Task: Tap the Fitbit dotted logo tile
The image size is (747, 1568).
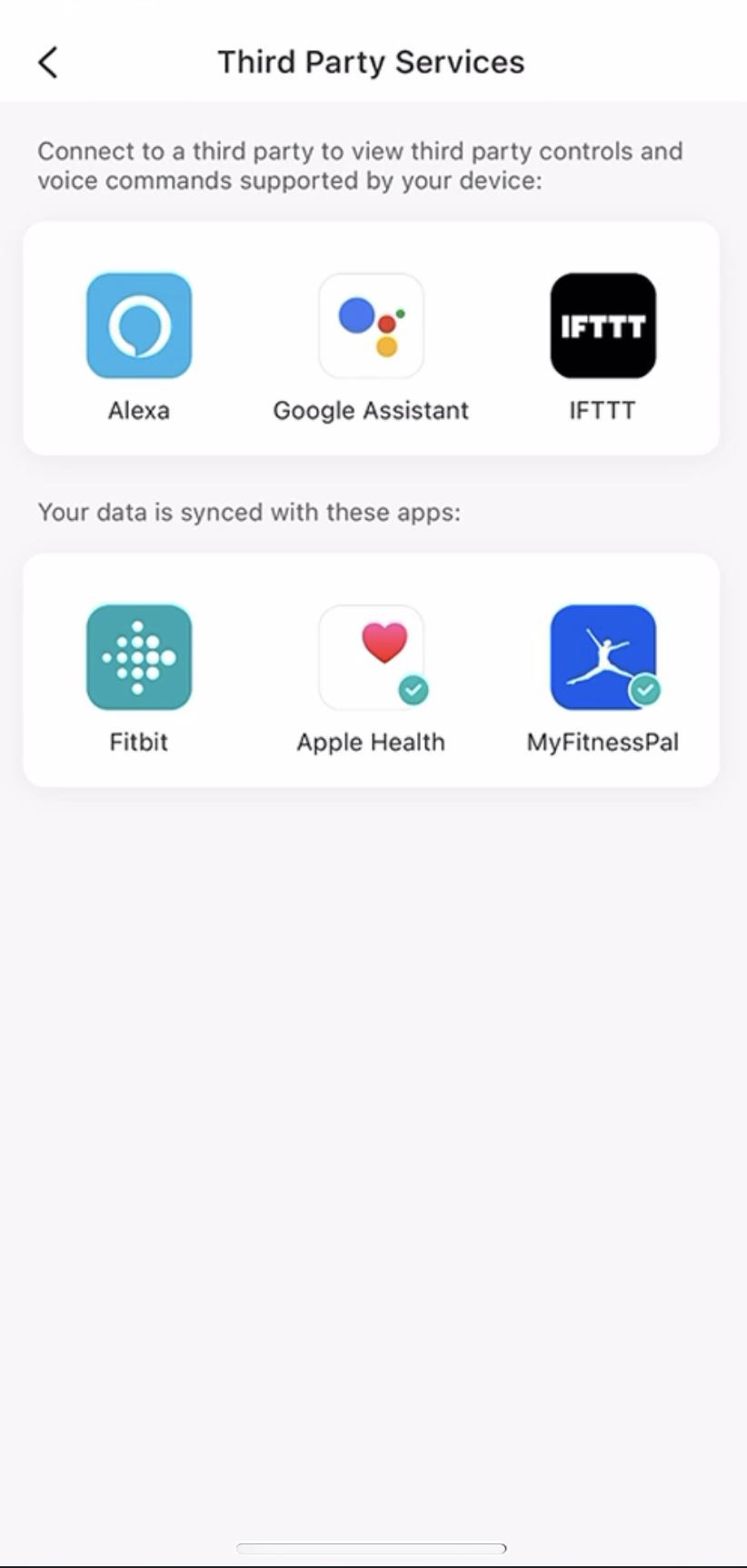Action: pyautogui.click(x=138, y=657)
